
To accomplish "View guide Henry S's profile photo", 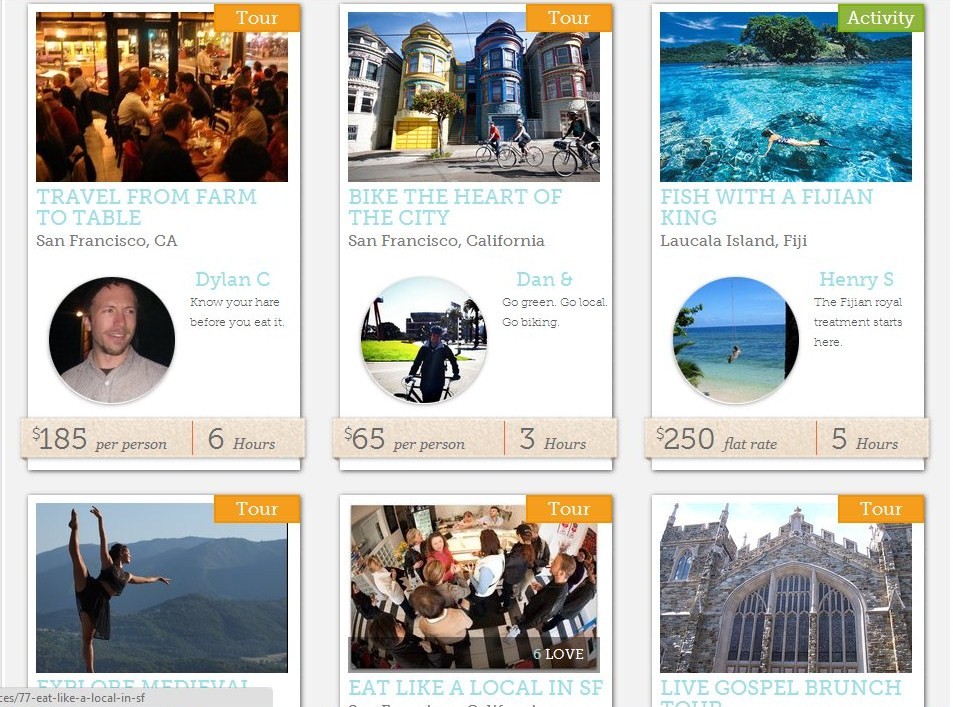I will pos(736,340).
